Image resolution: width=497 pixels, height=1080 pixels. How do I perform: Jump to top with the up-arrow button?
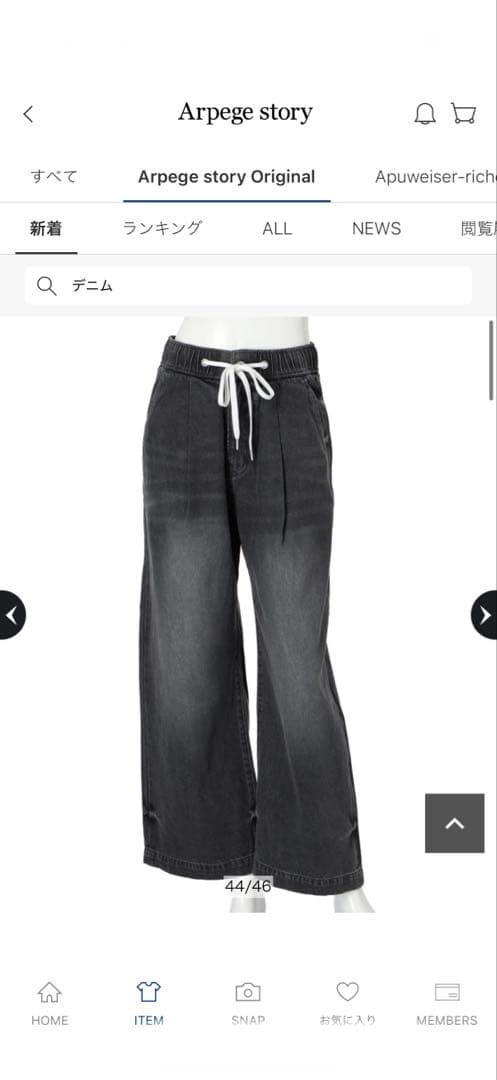pyautogui.click(x=454, y=823)
